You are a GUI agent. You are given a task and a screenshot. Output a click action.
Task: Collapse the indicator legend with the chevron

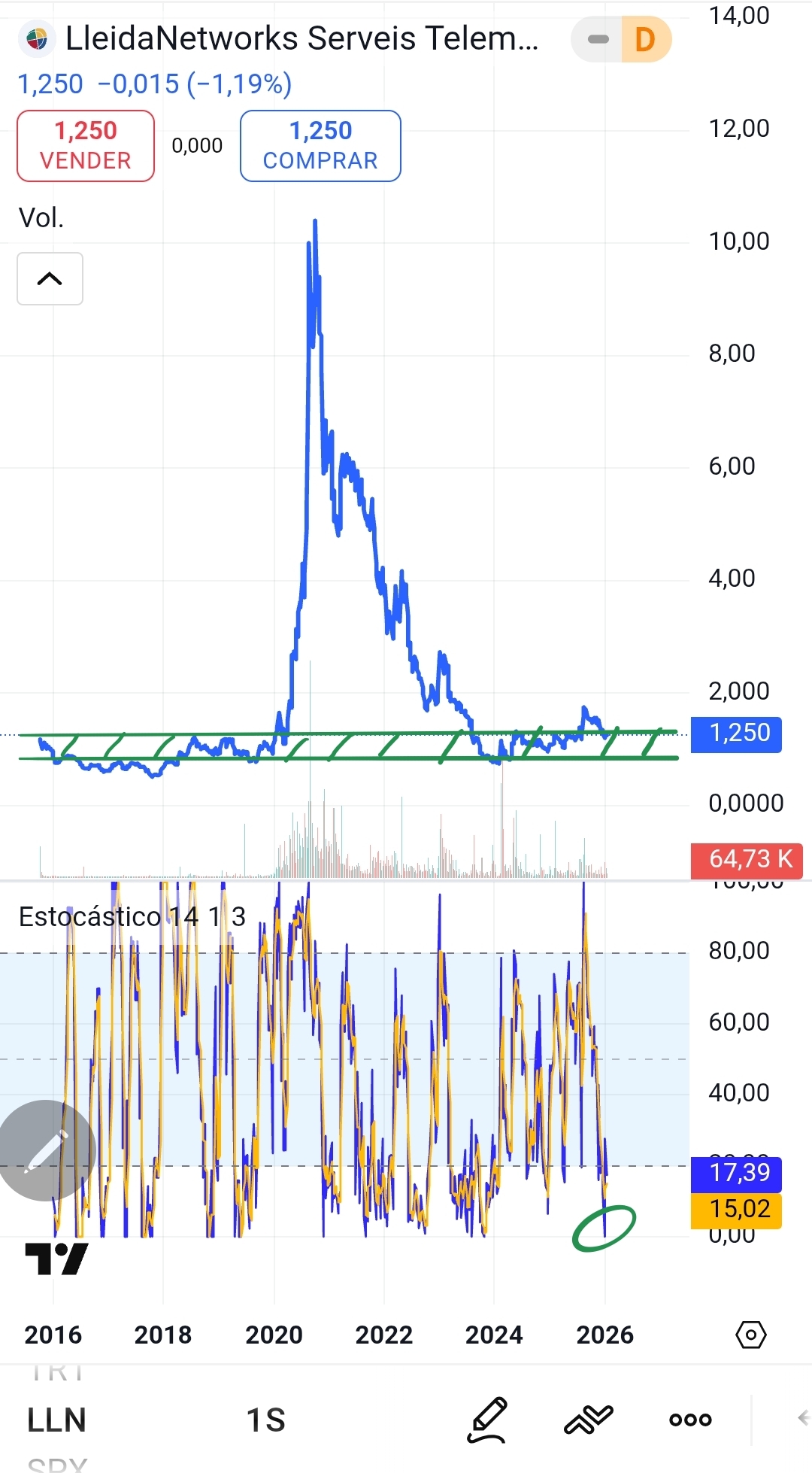50,279
